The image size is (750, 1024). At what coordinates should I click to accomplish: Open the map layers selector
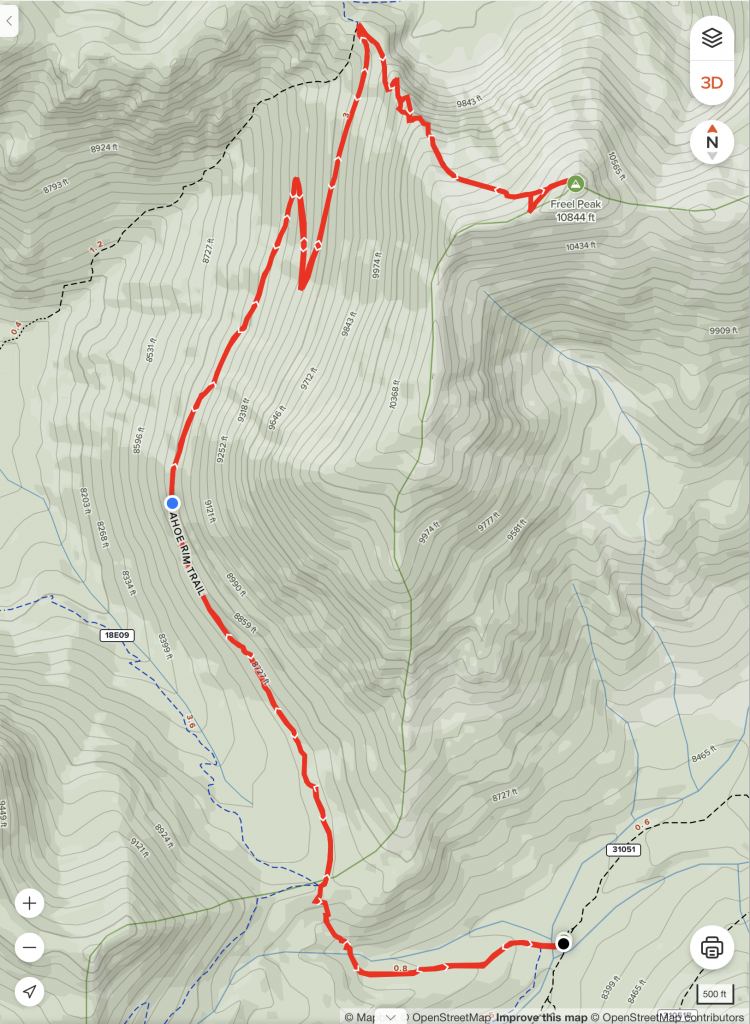click(x=711, y=38)
